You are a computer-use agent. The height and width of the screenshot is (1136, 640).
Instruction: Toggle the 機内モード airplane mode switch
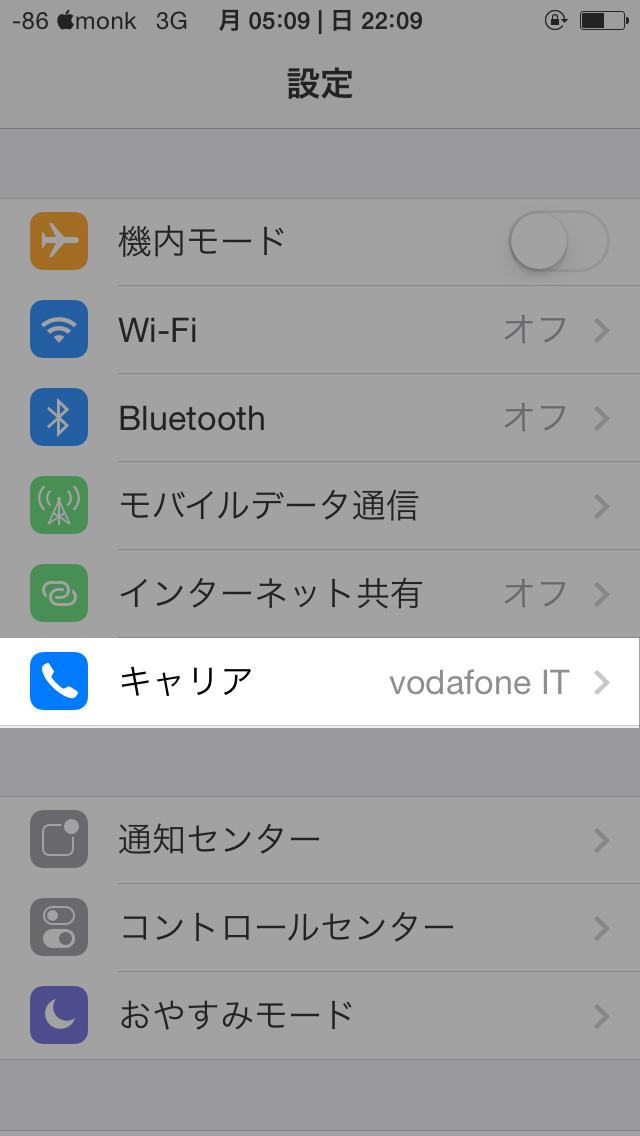coord(559,241)
